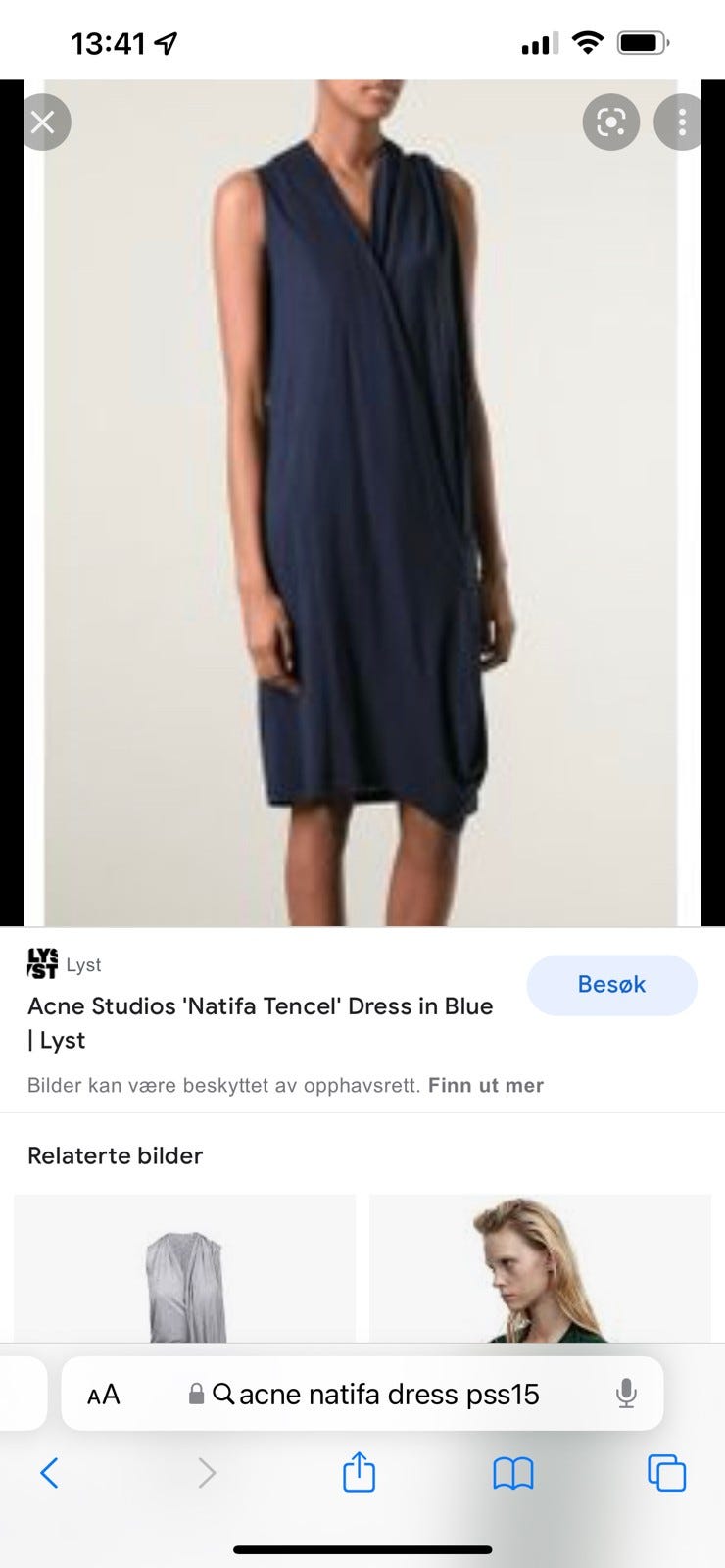Open the AA page settings menu
The width and height of the screenshot is (725, 1568).
tap(104, 1394)
